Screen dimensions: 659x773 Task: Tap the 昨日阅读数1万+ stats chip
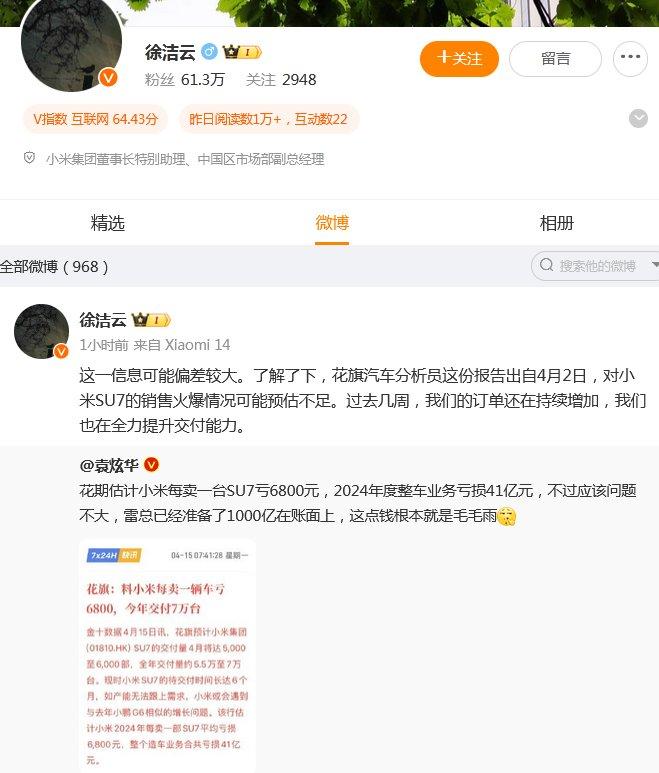268,119
